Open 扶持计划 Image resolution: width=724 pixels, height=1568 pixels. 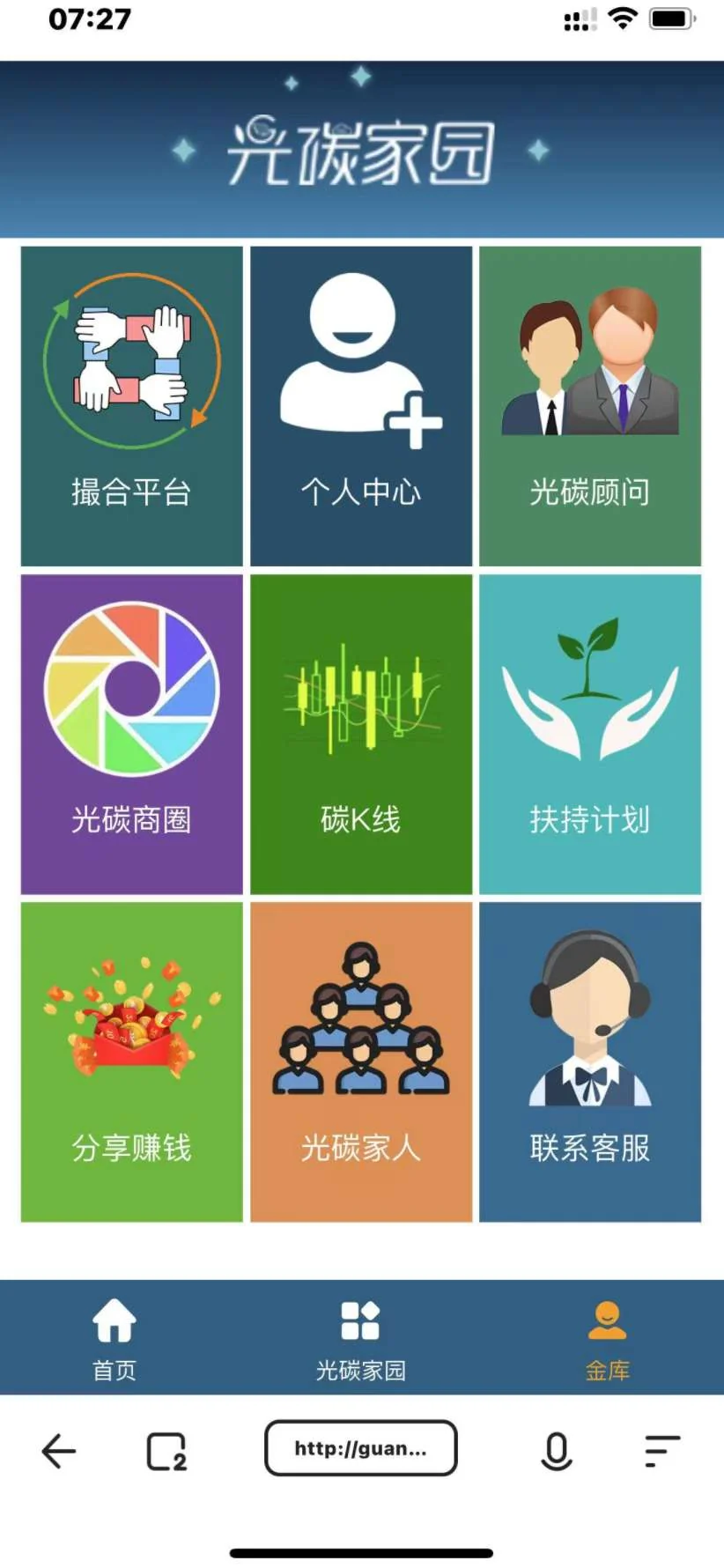590,734
